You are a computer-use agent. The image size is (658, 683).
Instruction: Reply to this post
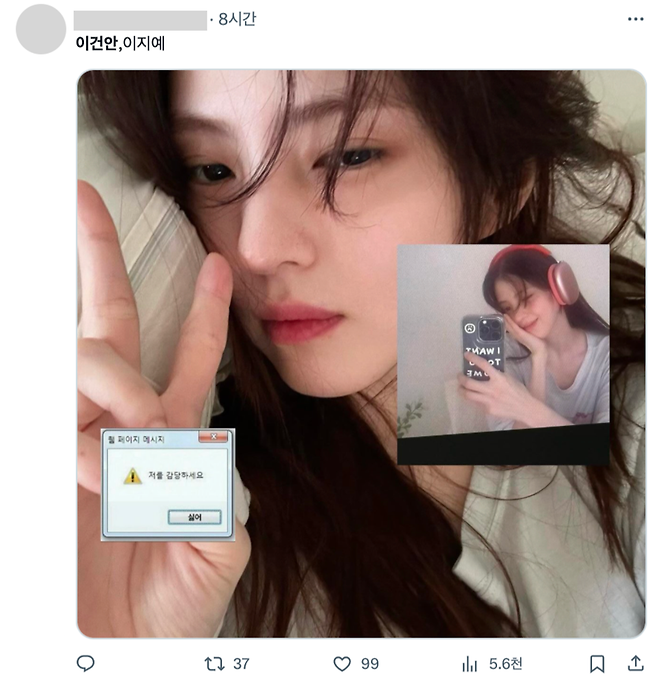86,664
